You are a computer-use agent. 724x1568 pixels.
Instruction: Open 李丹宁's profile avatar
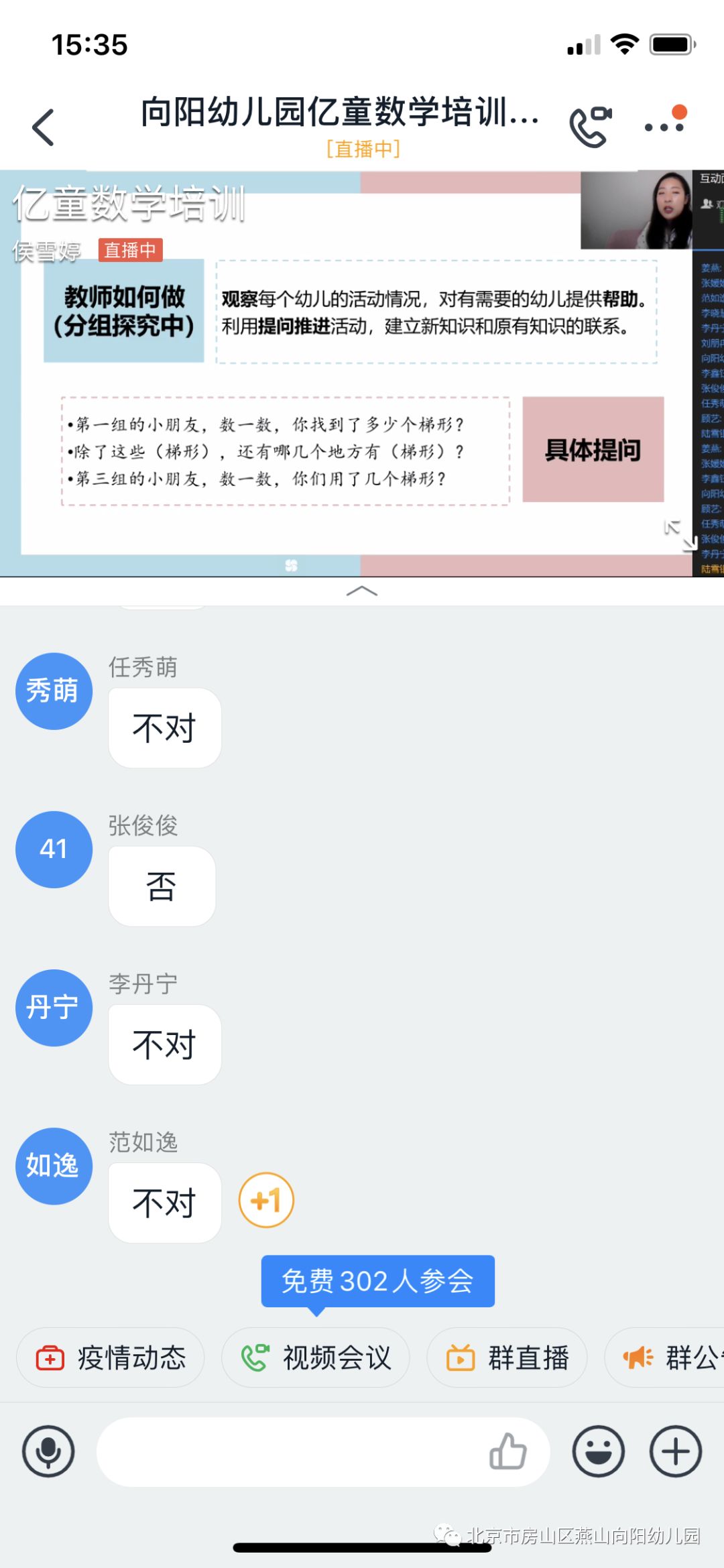54,1008
